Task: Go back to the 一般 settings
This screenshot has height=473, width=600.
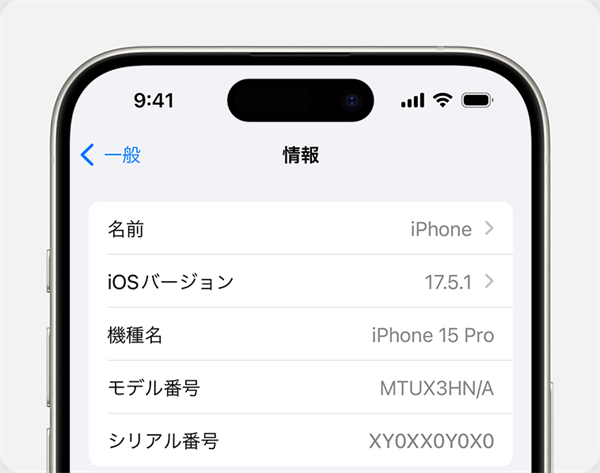Action: coord(111,154)
